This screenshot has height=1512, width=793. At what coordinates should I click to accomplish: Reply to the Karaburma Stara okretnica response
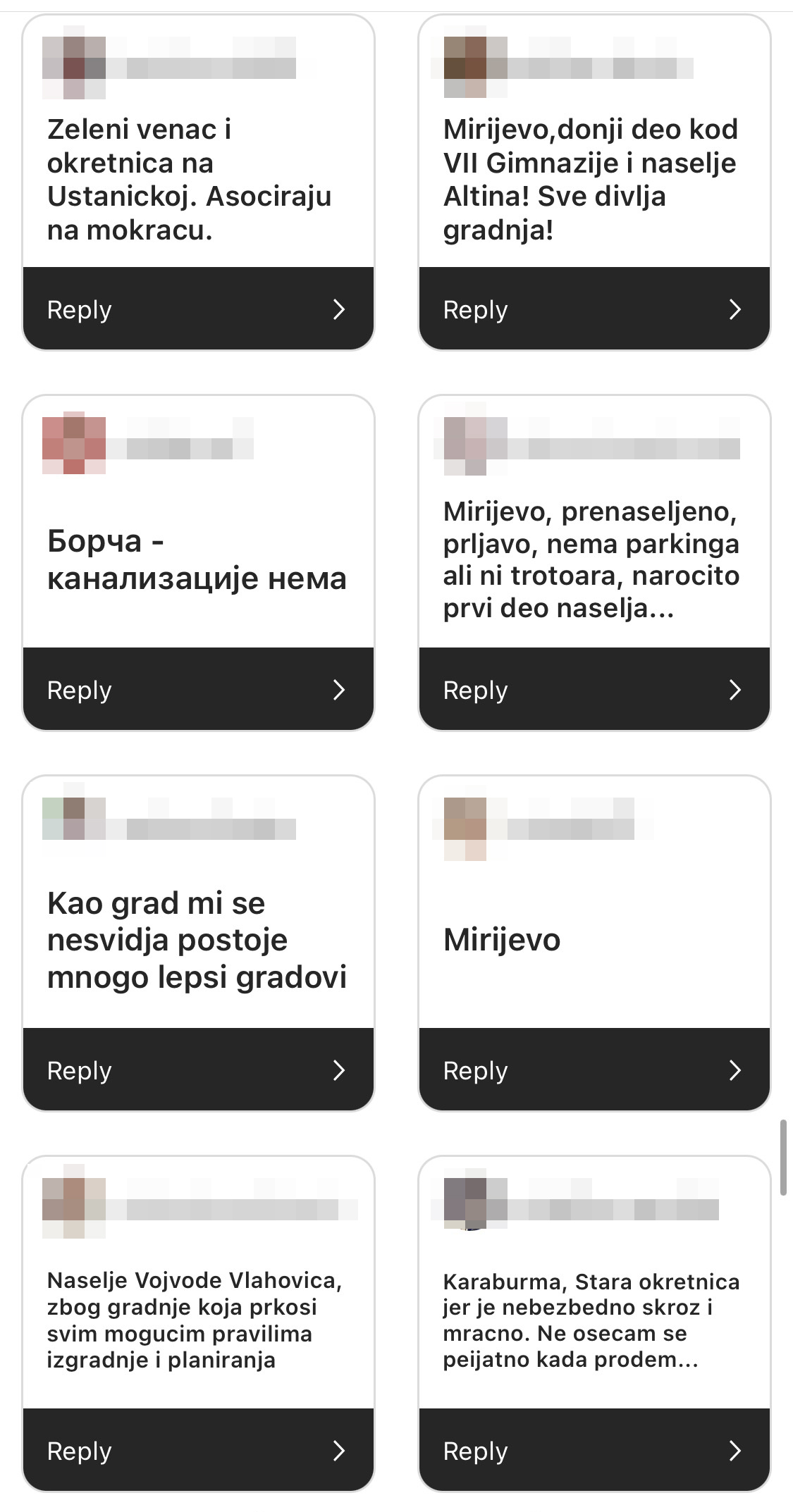click(594, 1451)
